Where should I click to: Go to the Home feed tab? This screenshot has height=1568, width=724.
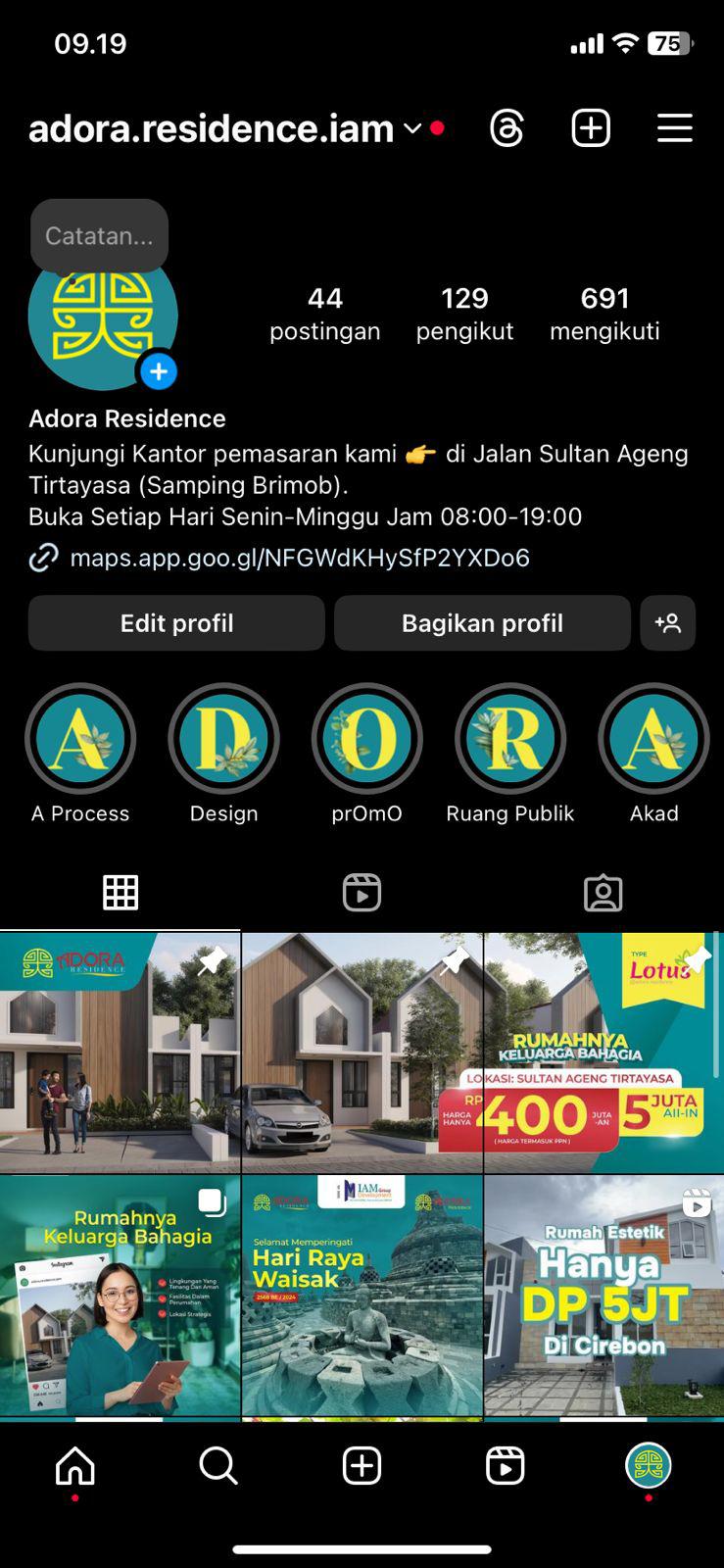coord(75,1466)
